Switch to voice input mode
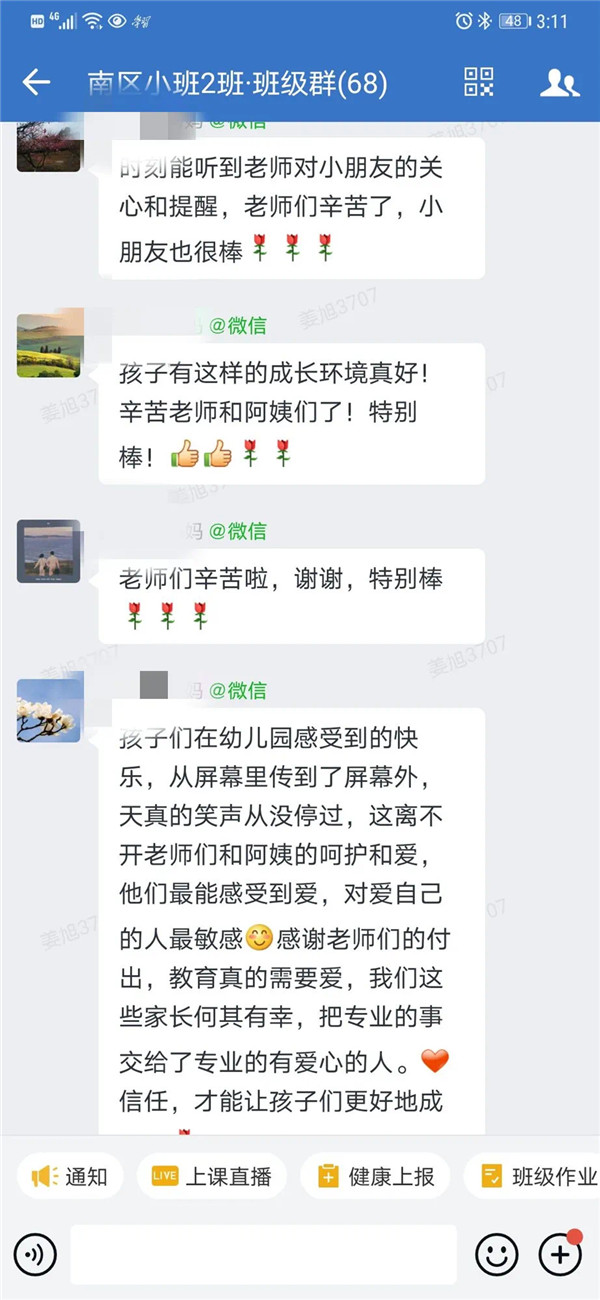The image size is (600, 1300). [35, 1253]
